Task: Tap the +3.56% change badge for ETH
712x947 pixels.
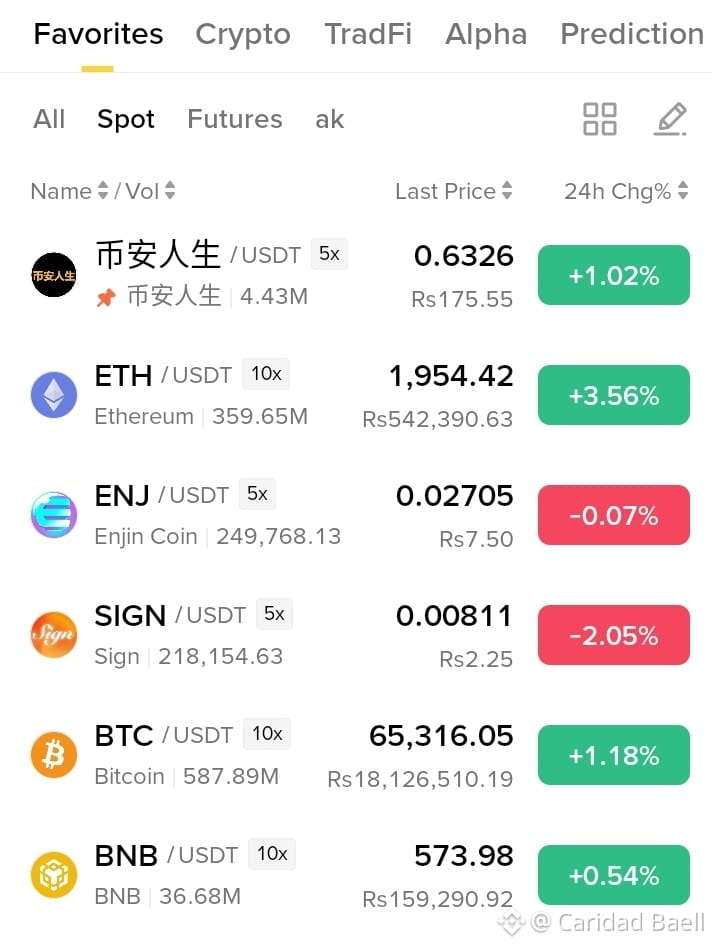Action: 614,395
